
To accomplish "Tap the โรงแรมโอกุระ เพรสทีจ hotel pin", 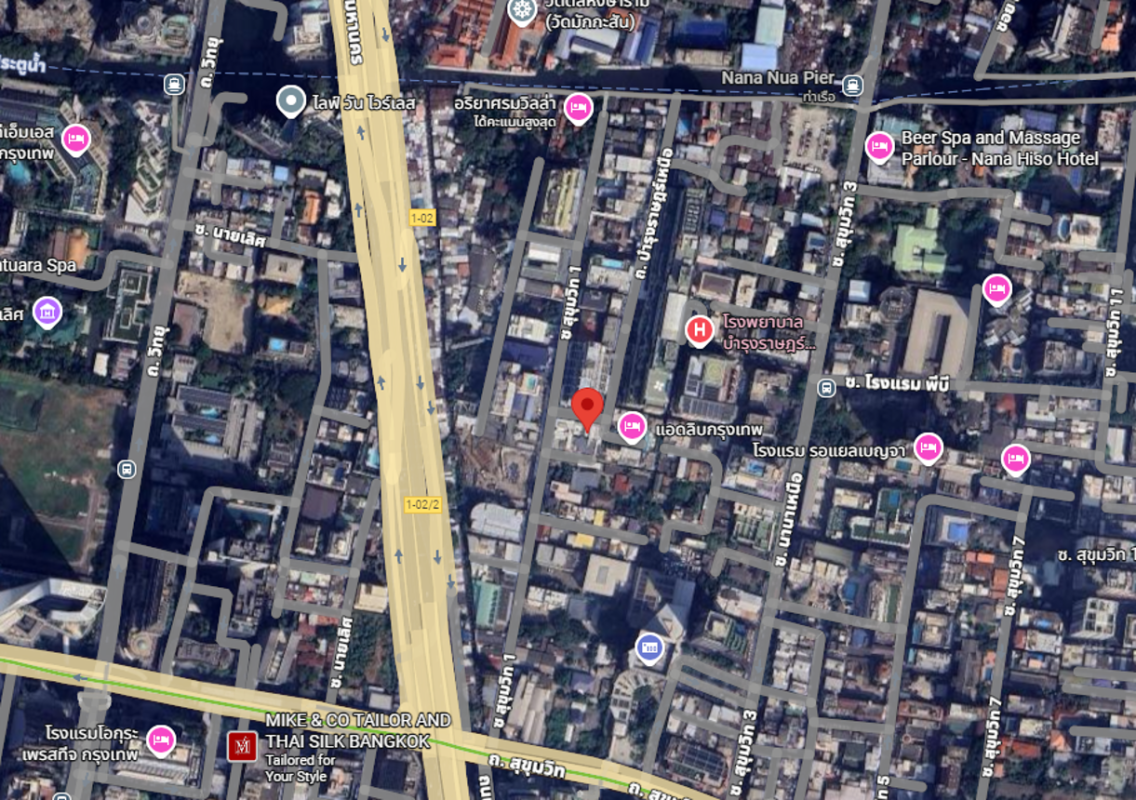I will [x=160, y=740].
